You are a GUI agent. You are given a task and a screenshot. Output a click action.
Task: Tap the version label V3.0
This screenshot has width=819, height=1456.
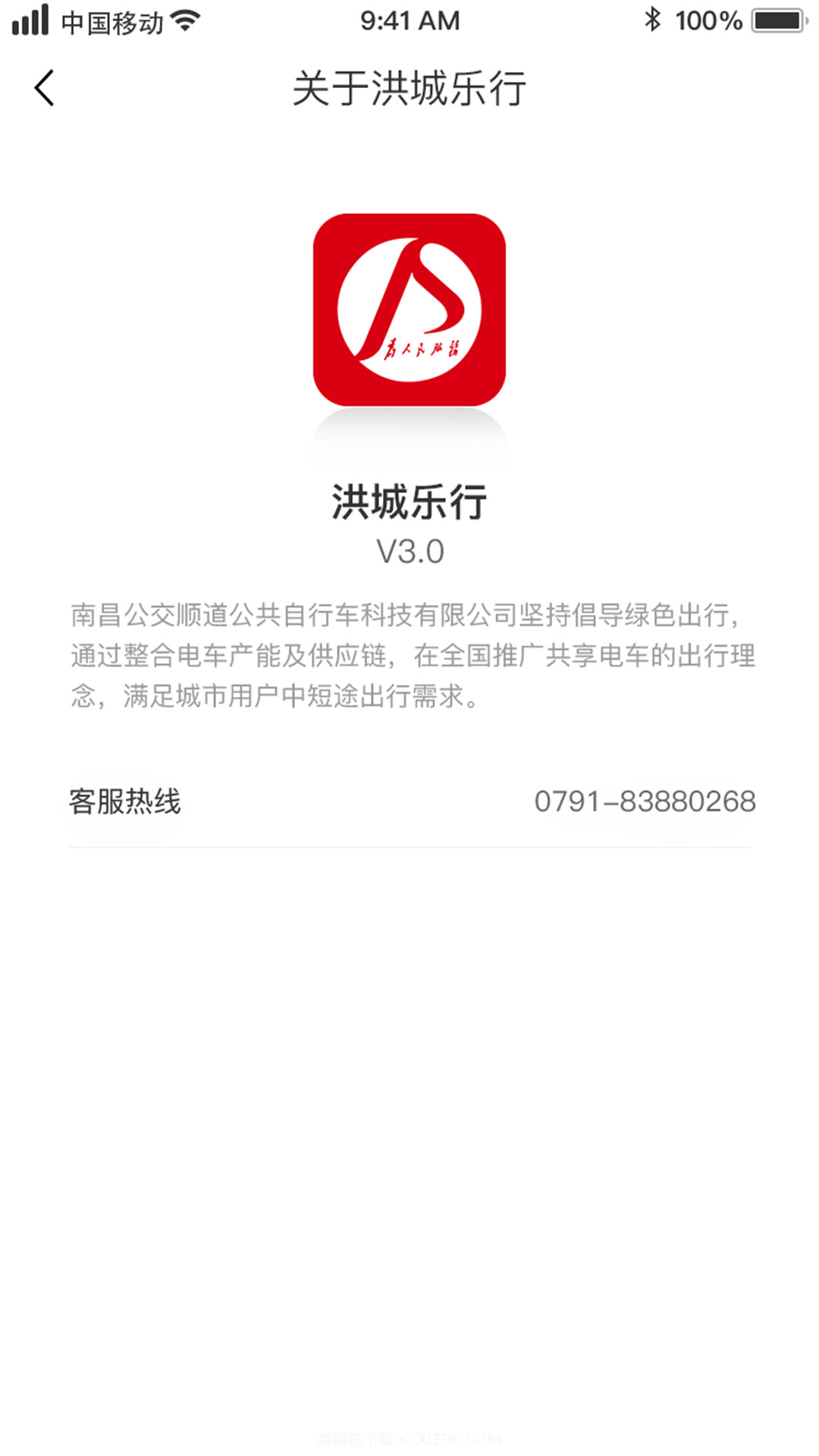(x=409, y=551)
